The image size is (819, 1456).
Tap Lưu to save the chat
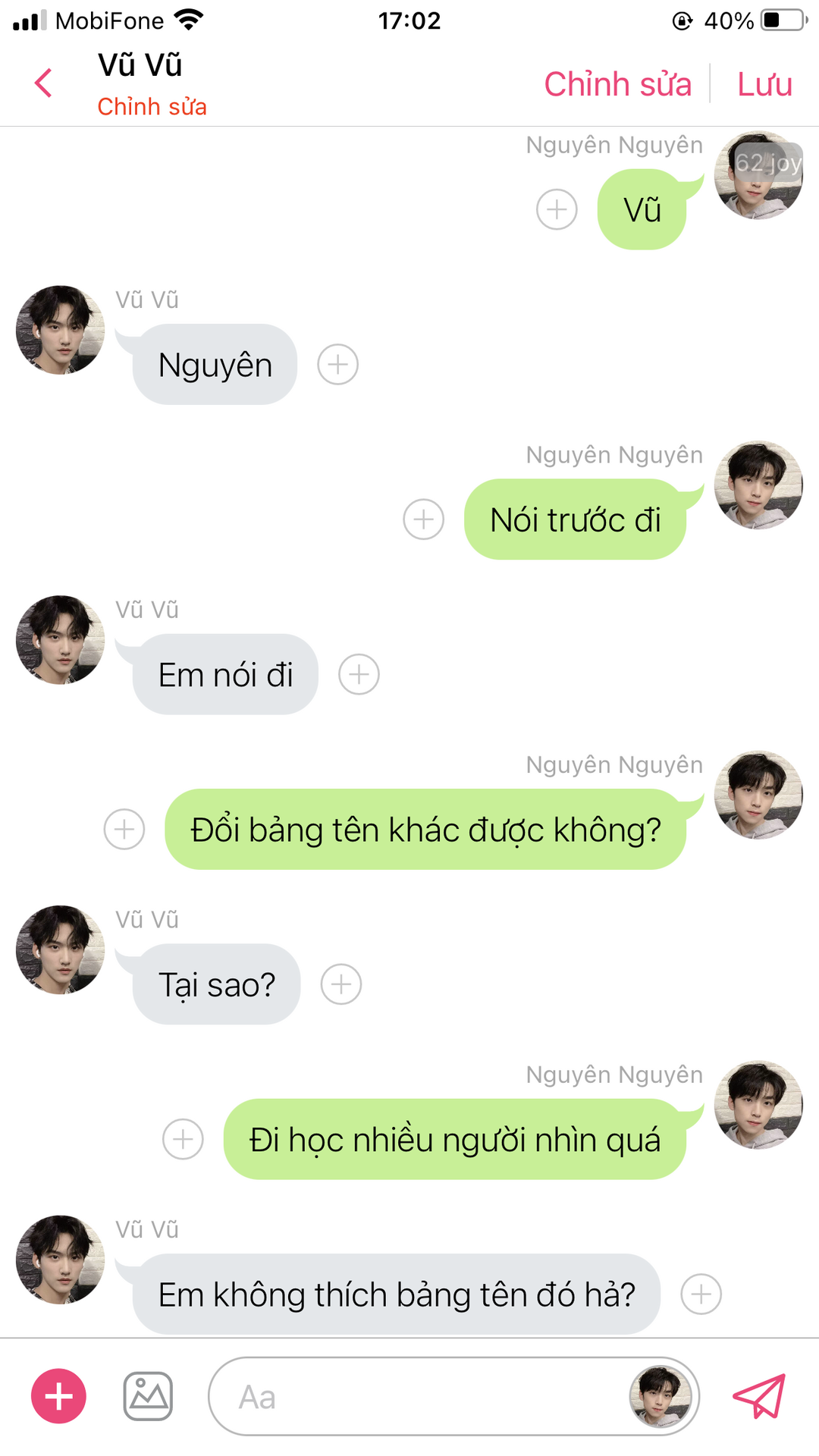click(764, 84)
